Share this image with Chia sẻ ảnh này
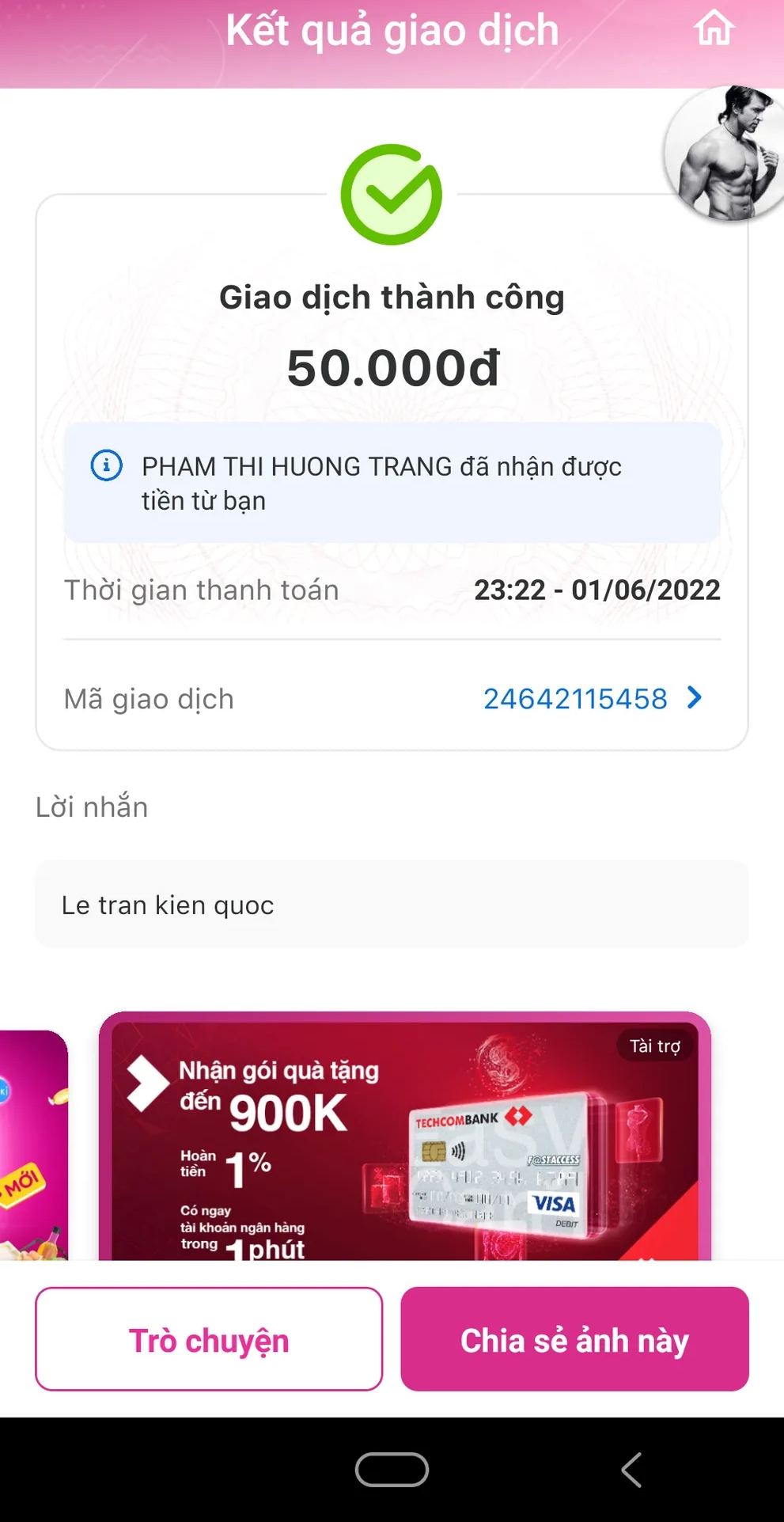The height and width of the screenshot is (1522, 784). pyautogui.click(x=574, y=1340)
